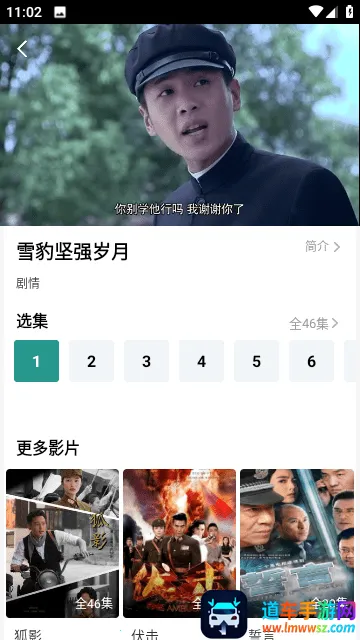The height and width of the screenshot is (640, 360).
Task: Tap the video player area
Action: 180,124
